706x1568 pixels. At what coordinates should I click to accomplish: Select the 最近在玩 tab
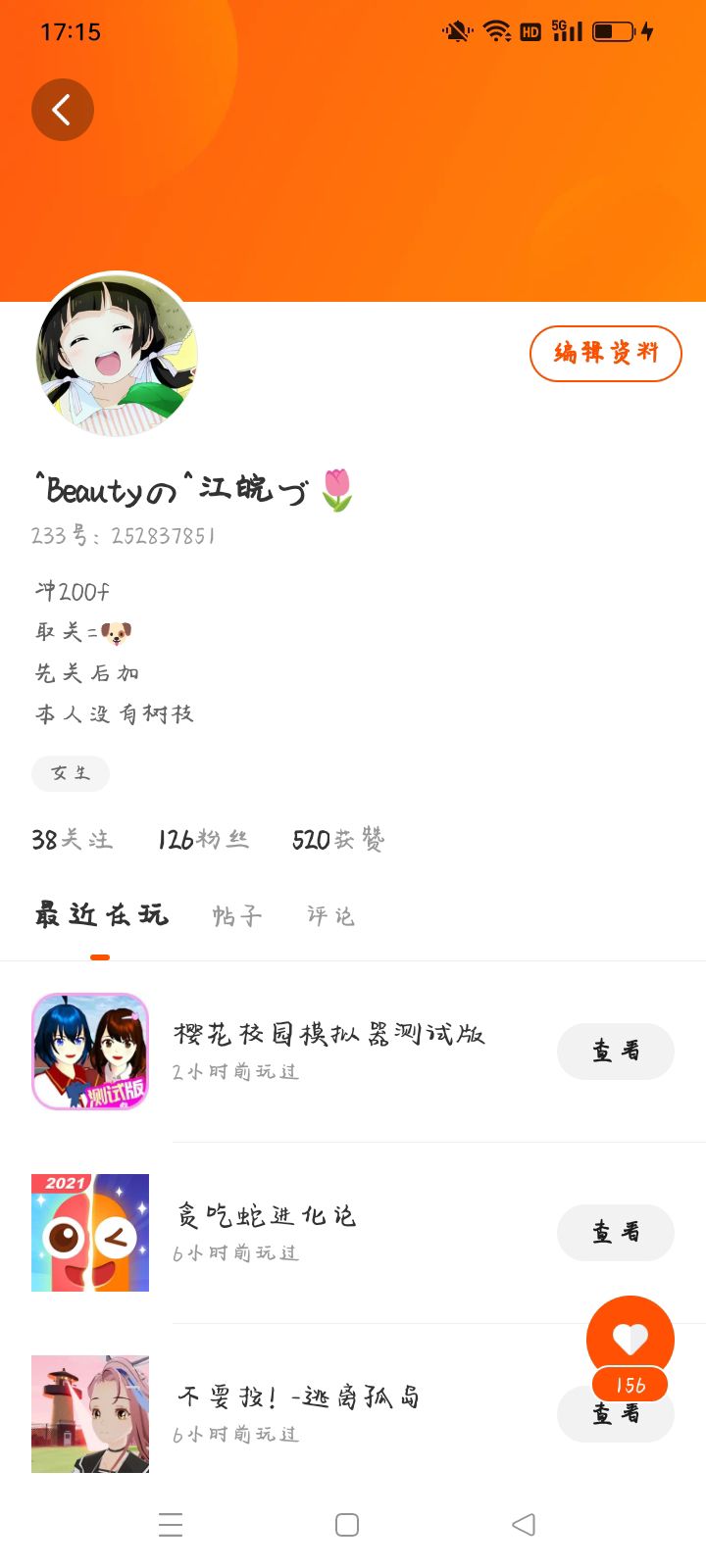pyautogui.click(x=101, y=915)
